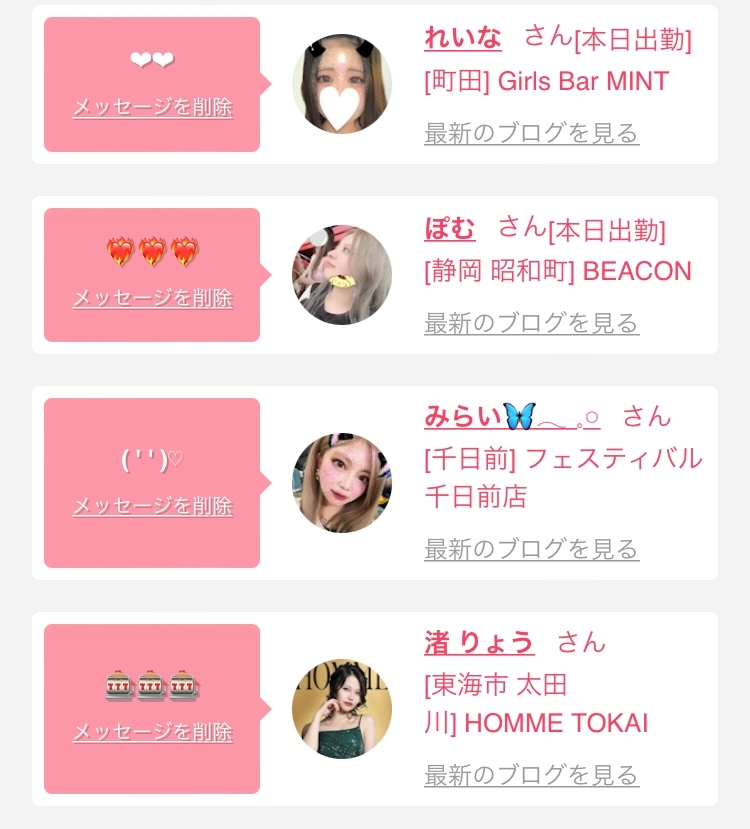Tap れいな's profile photo
This screenshot has width=750, height=829.
tap(342, 84)
